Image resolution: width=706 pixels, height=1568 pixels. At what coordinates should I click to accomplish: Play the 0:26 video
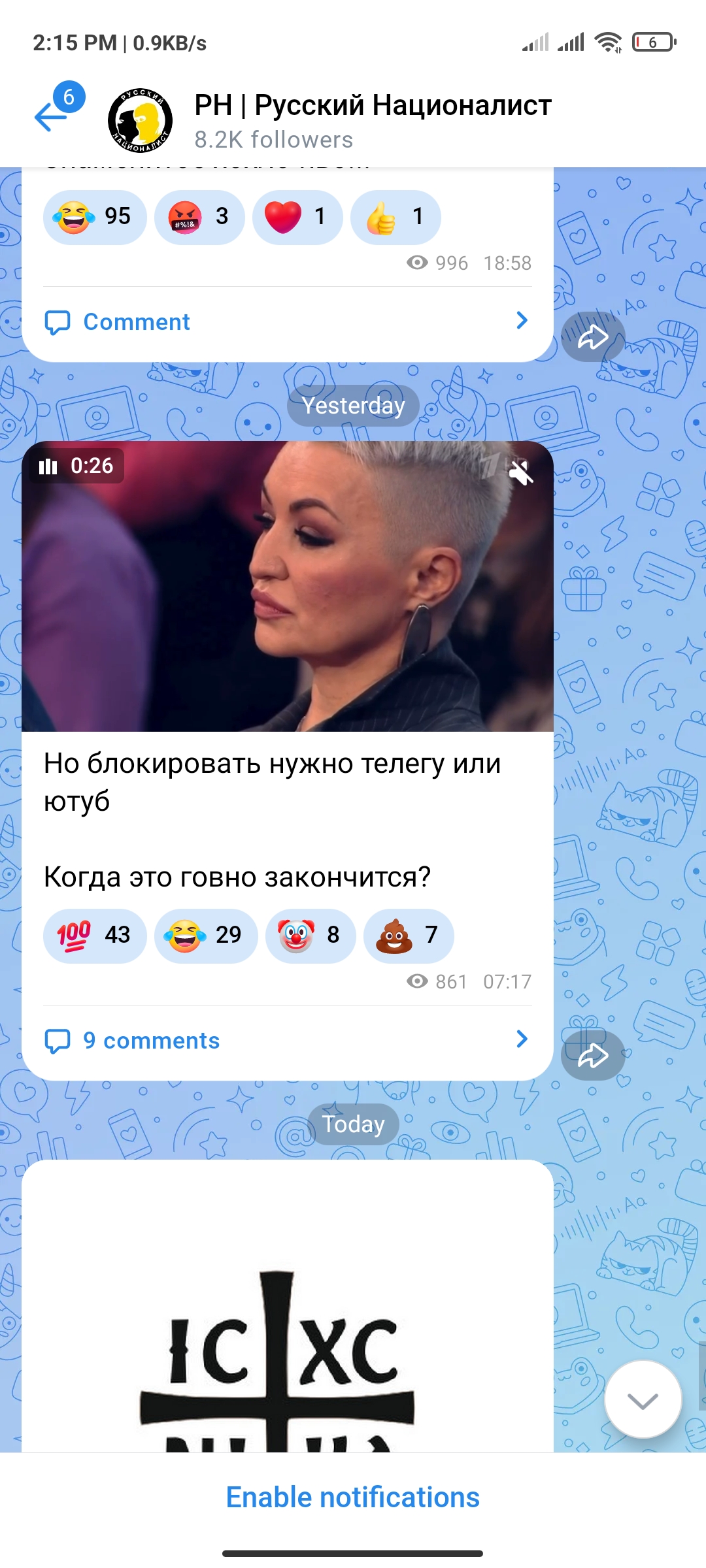click(x=288, y=586)
